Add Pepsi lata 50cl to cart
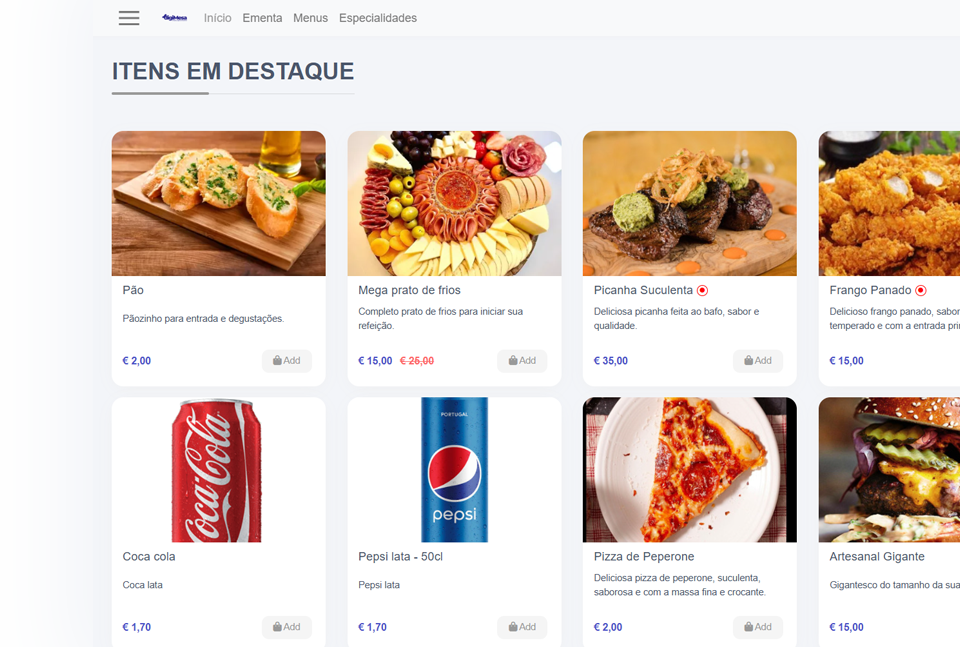The height and width of the screenshot is (647, 960). tap(522, 627)
